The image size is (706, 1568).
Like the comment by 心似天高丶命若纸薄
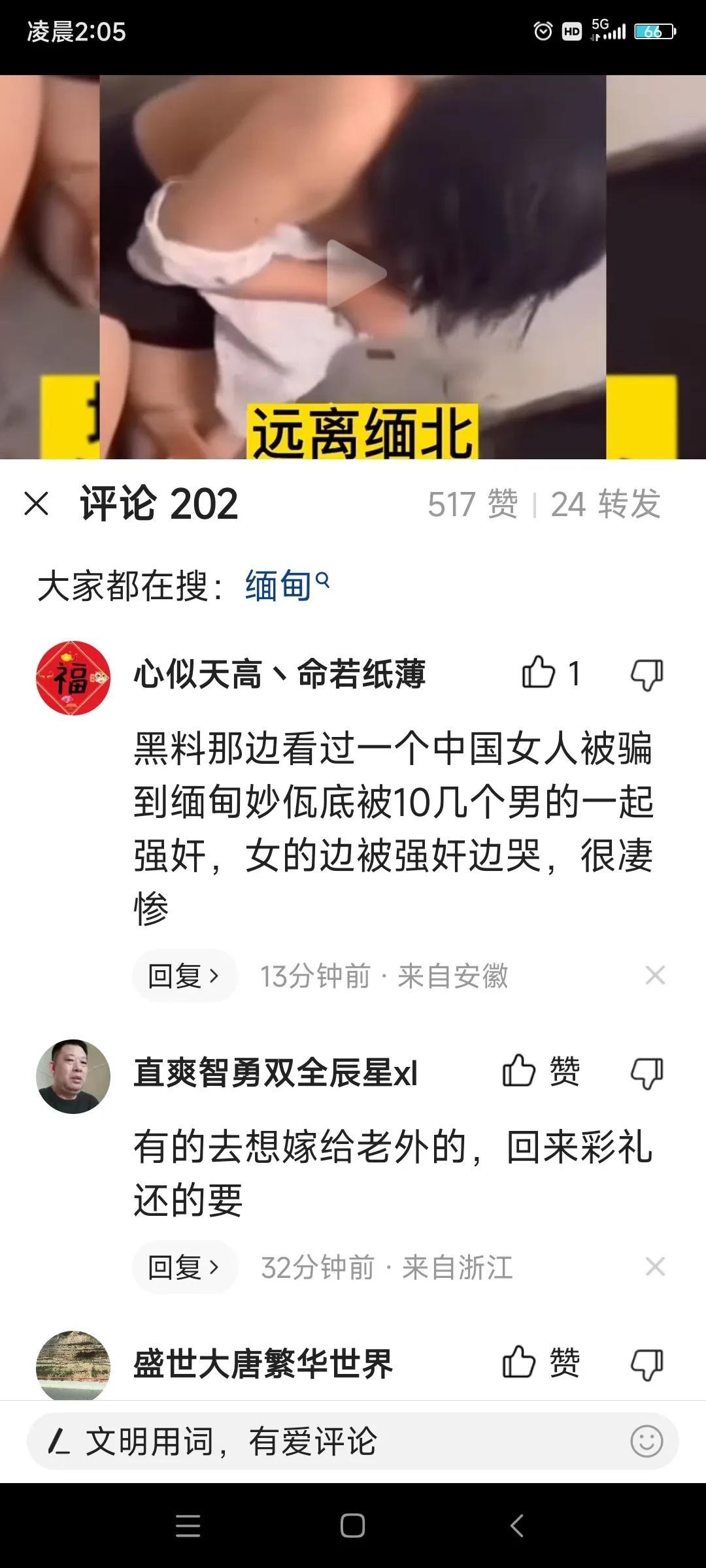tap(539, 673)
